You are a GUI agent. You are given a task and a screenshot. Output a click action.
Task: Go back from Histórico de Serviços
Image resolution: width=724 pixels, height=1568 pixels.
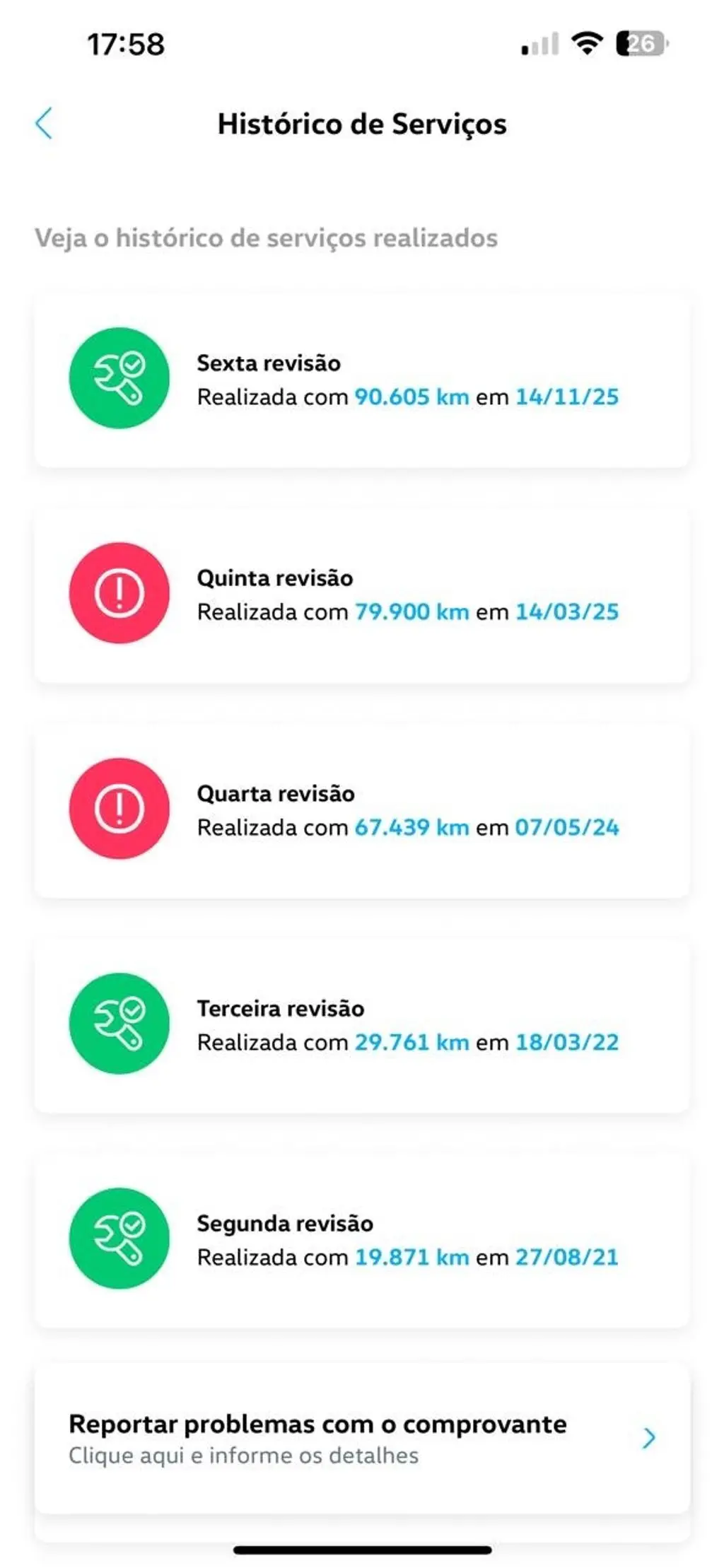pyautogui.click(x=44, y=124)
